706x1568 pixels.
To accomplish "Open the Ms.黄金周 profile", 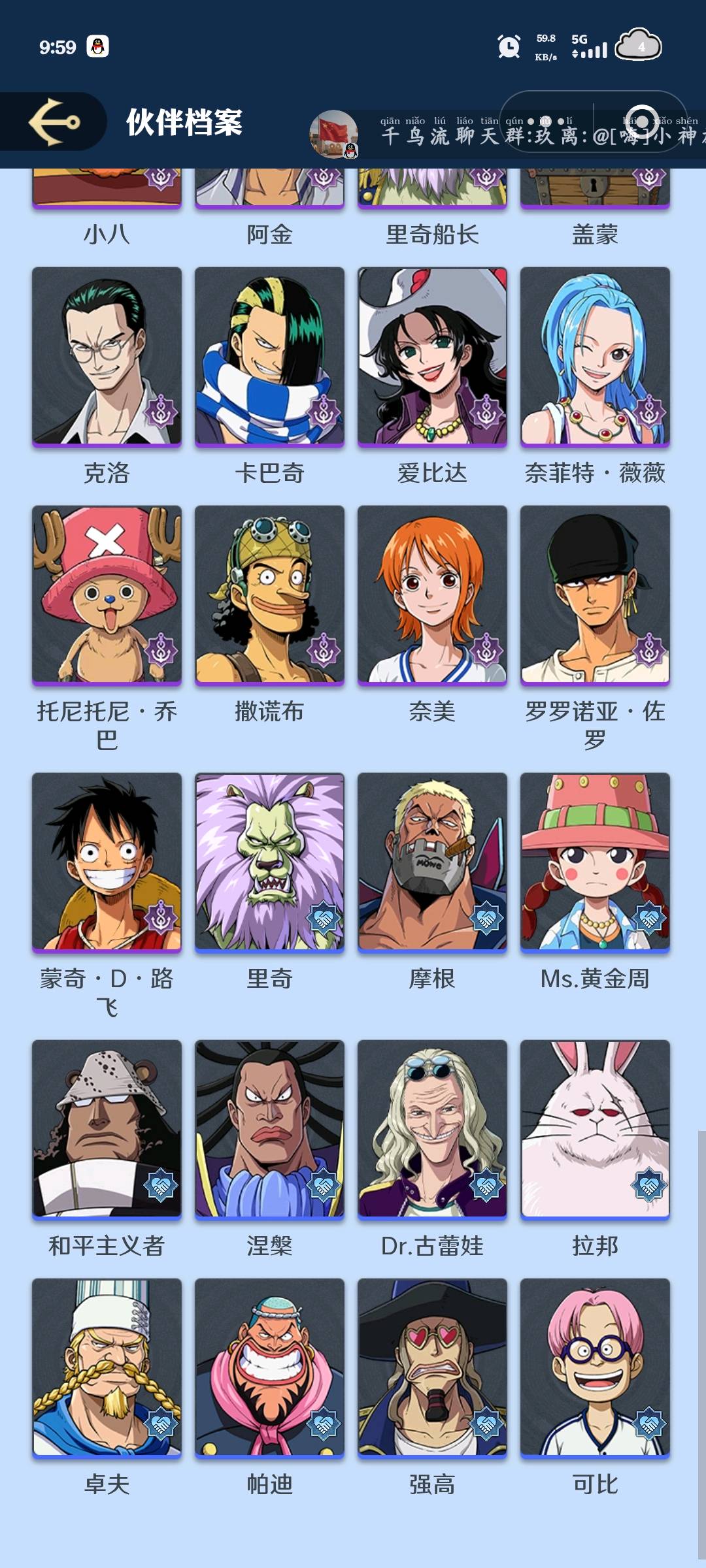I will [x=595, y=862].
